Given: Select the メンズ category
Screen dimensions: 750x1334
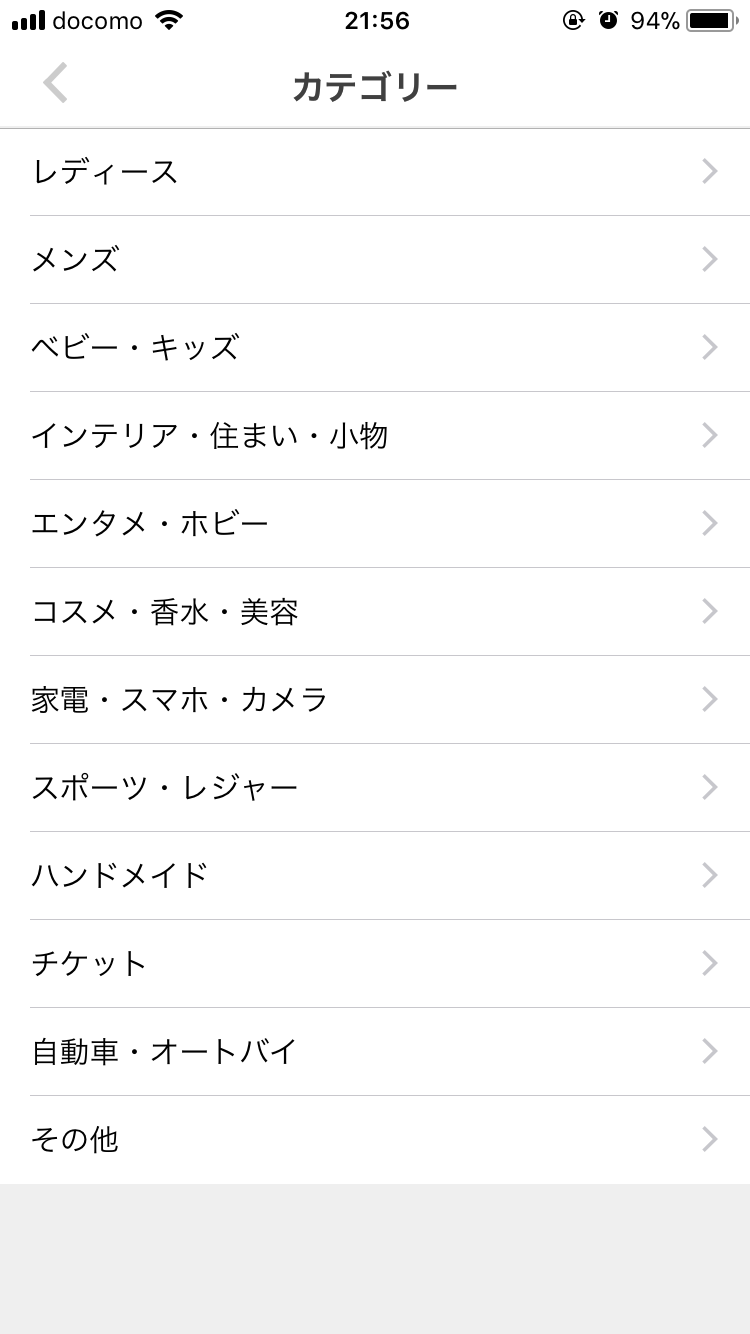Looking at the screenshot, I should point(375,260).
